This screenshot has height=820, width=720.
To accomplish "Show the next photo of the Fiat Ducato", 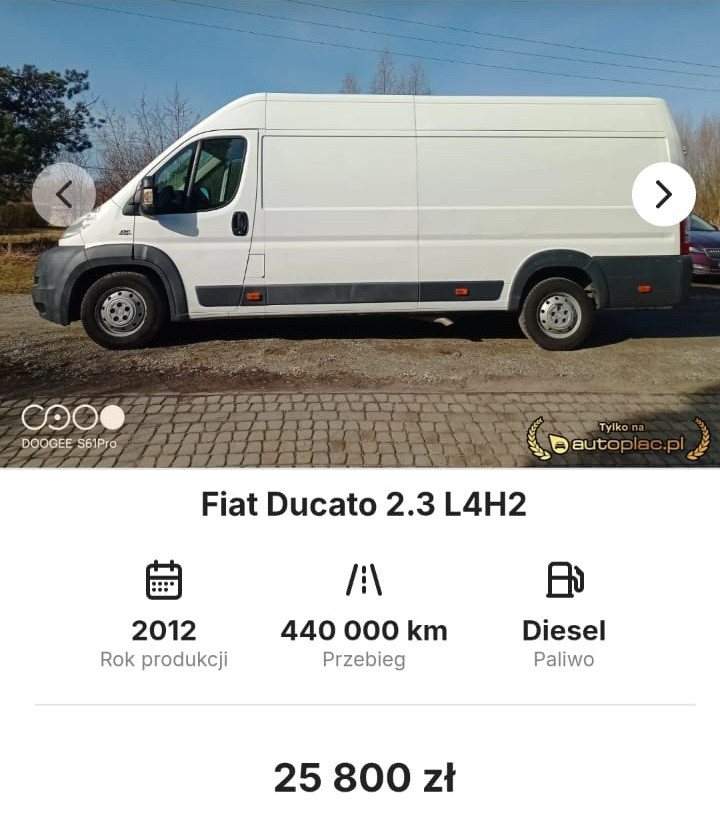I will 663,194.
